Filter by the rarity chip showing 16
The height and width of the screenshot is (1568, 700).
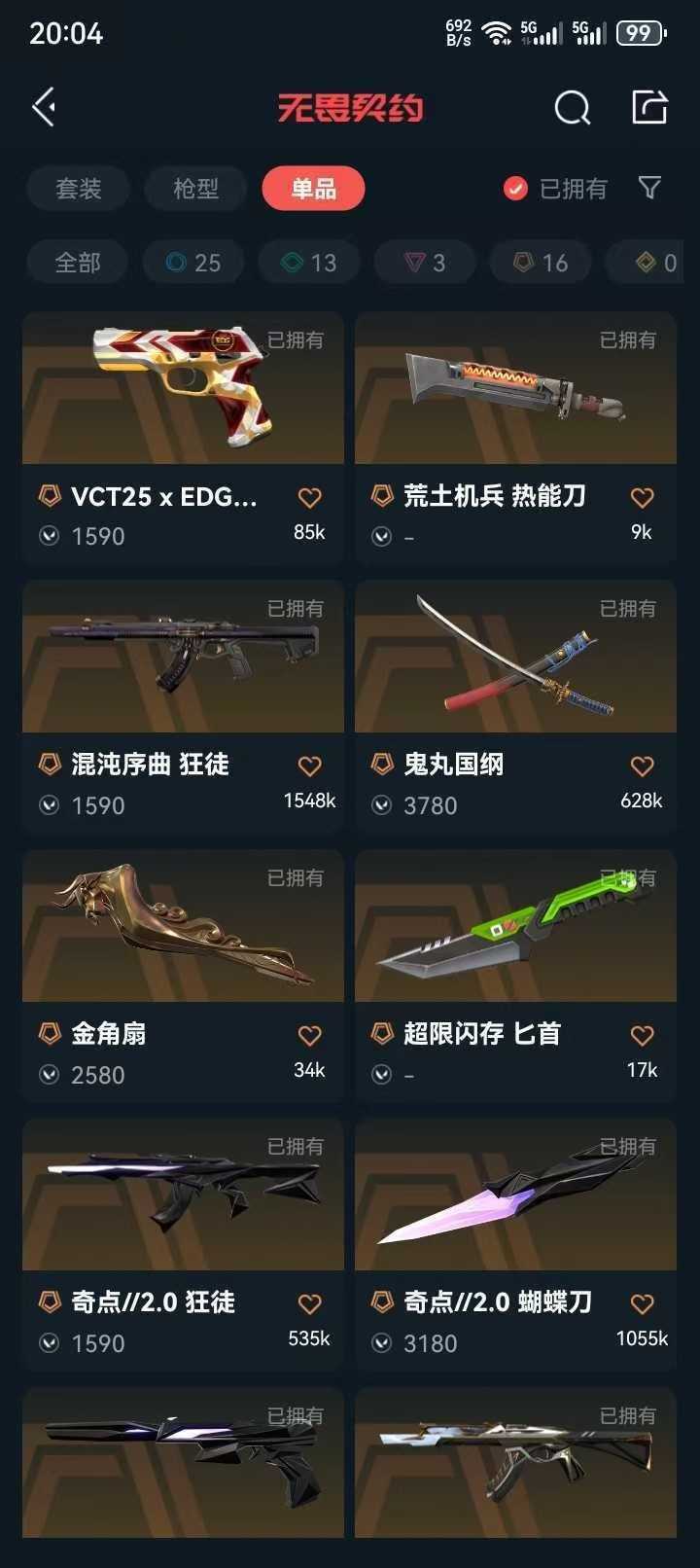(541, 263)
